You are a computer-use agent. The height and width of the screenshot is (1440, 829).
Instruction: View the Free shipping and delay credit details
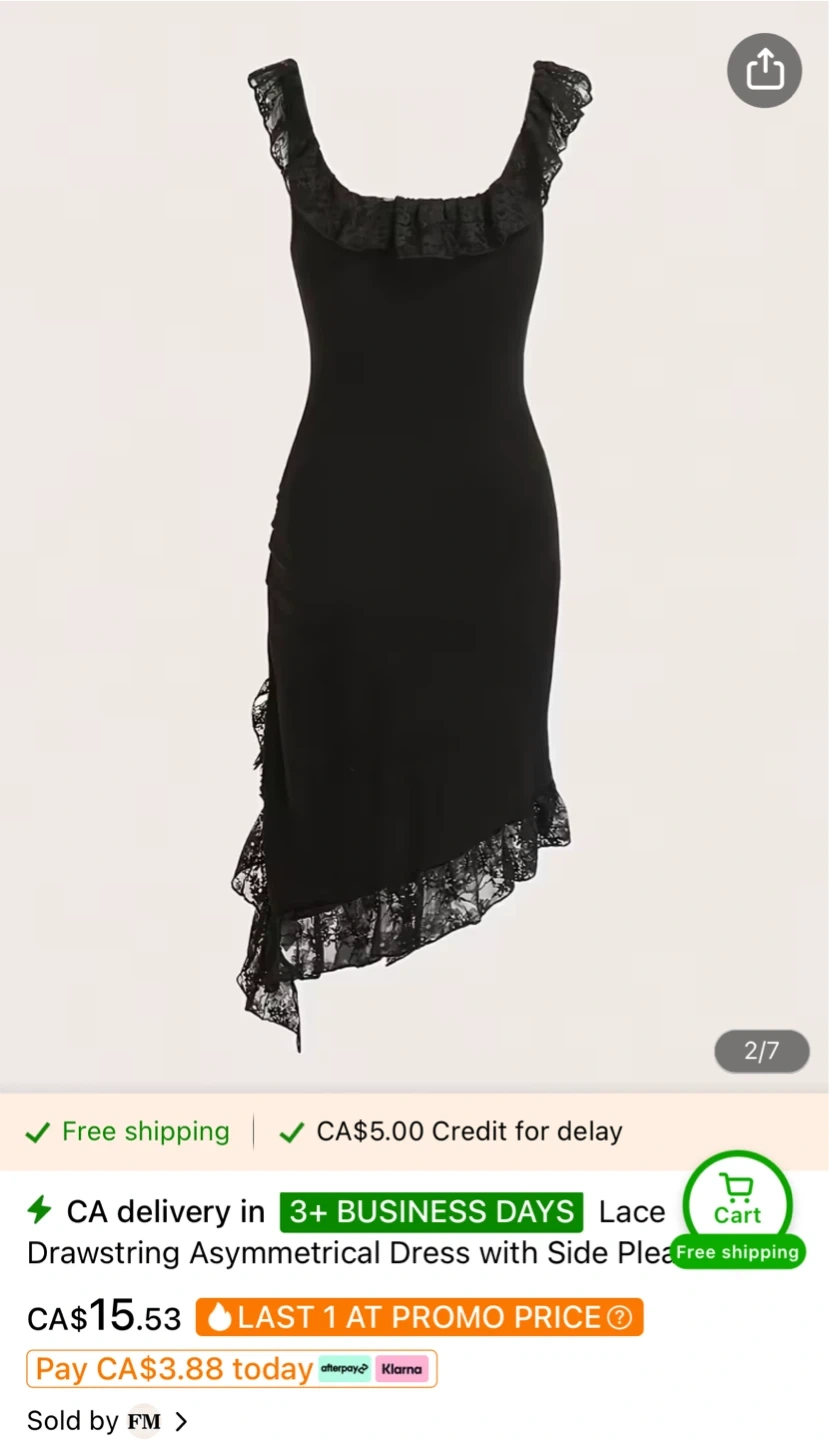click(x=324, y=1132)
